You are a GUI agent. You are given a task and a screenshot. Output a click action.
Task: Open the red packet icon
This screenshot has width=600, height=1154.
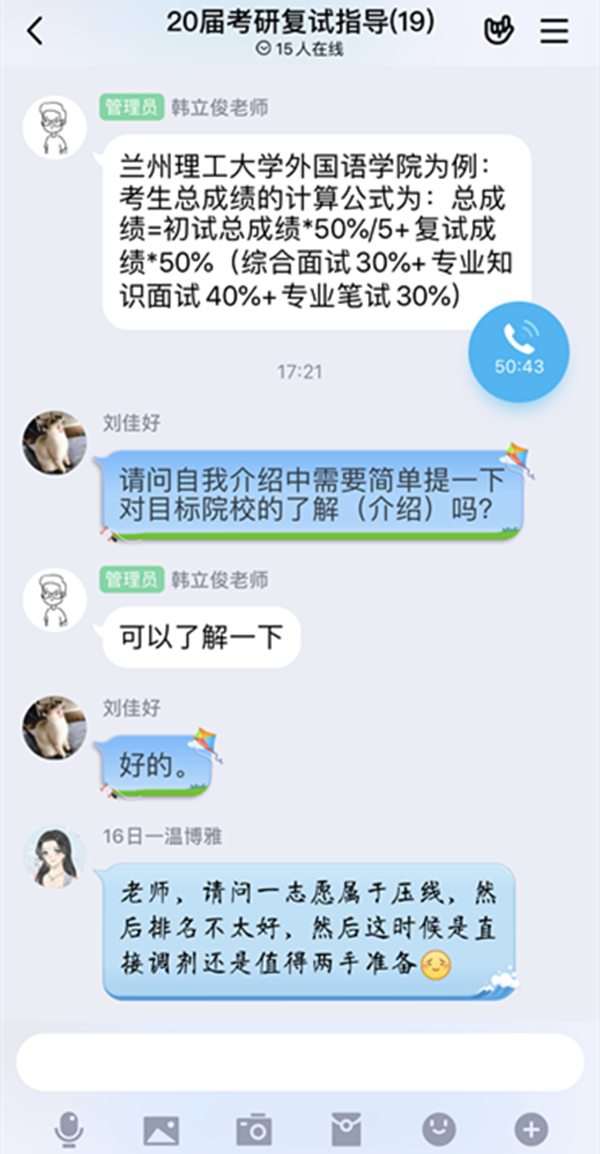(x=346, y=1130)
